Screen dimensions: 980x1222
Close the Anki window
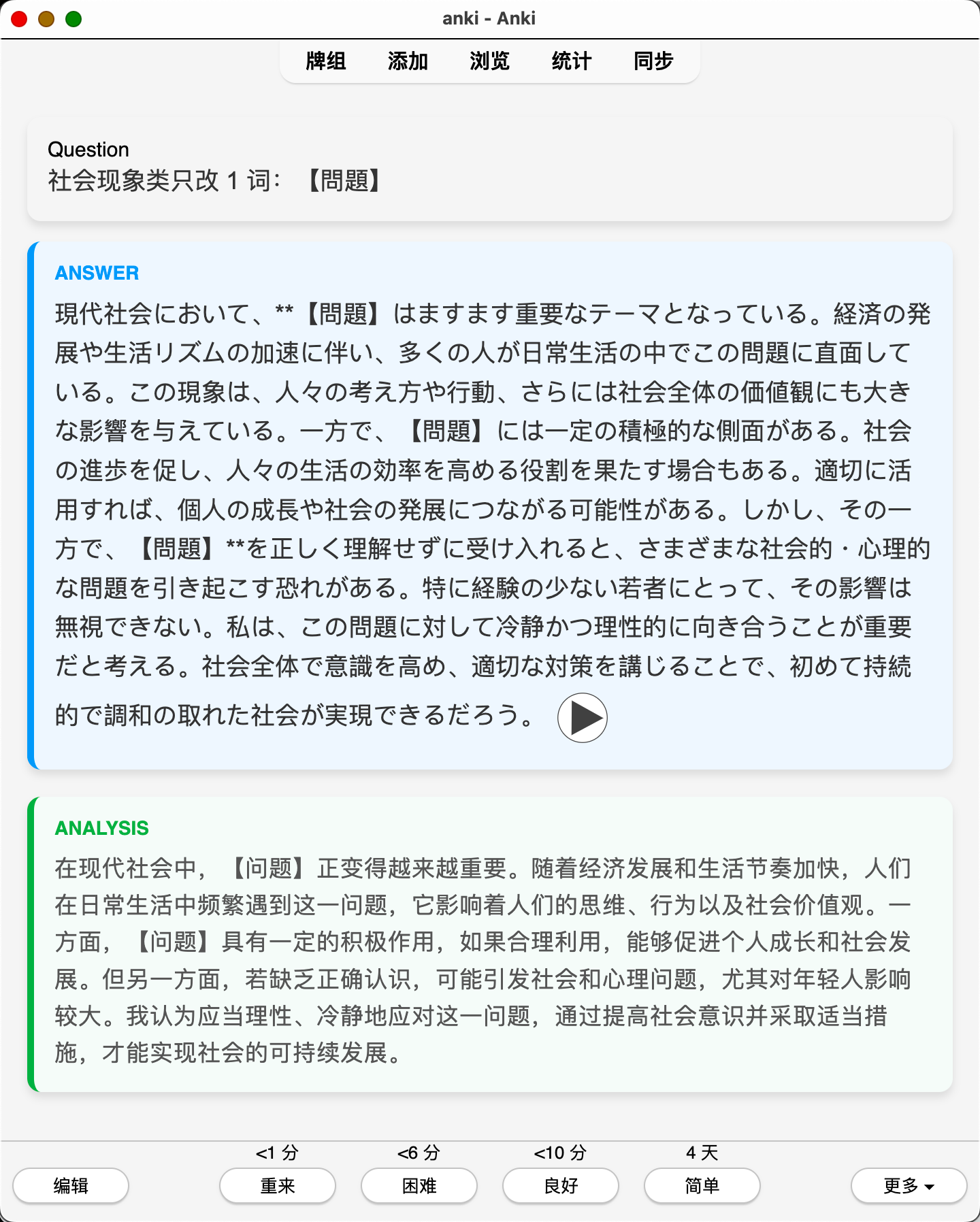coord(19,19)
